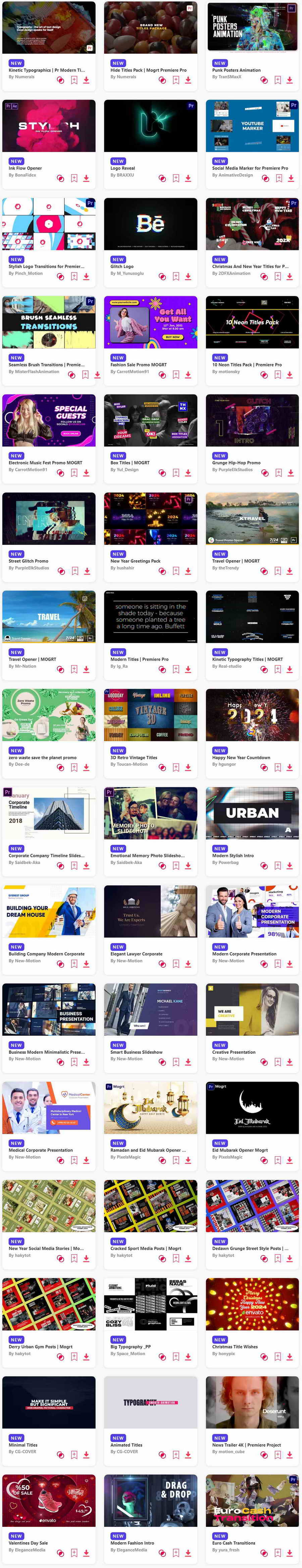Download the Modern Stylish Intro template
Screen dimensions: 302x1568
(x=290, y=866)
